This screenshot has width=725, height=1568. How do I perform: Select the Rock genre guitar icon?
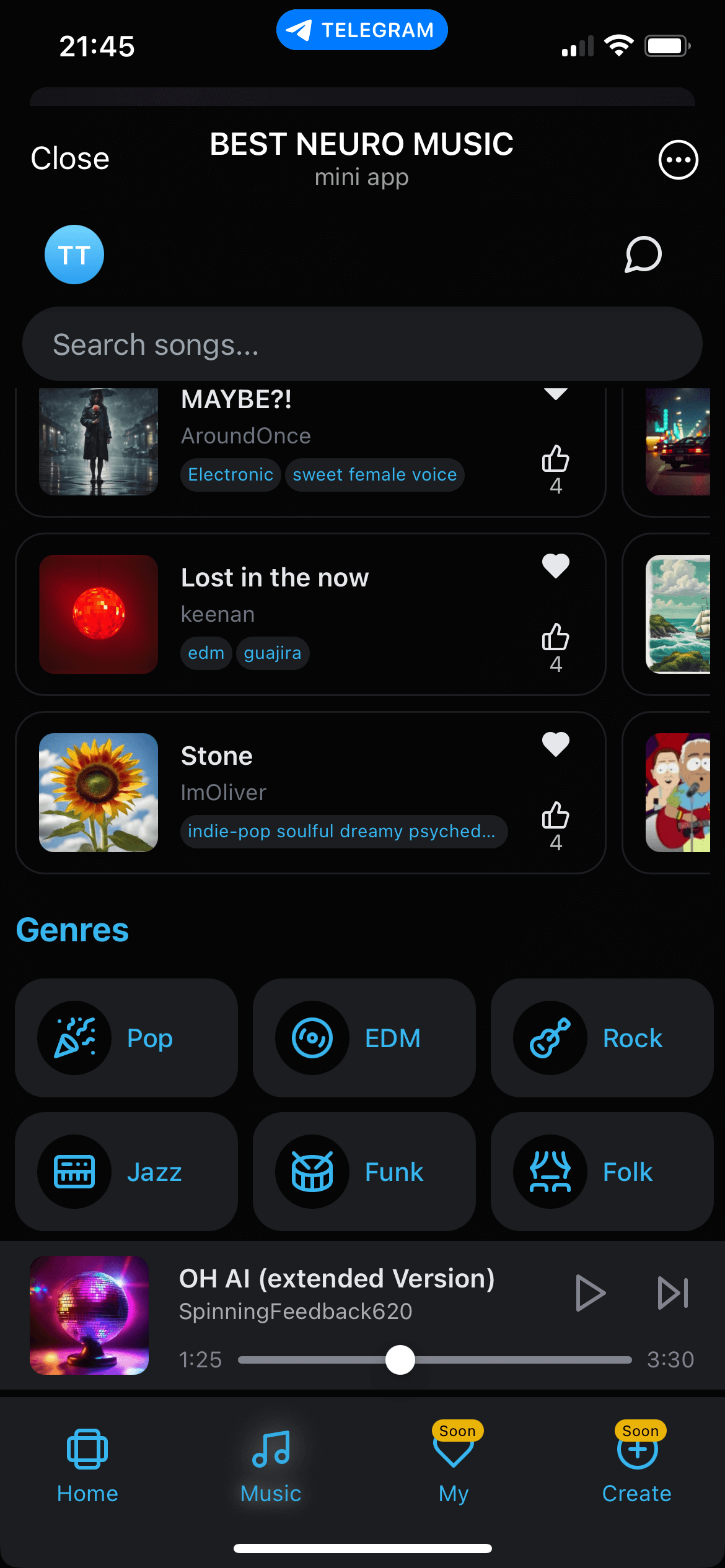(x=550, y=1037)
